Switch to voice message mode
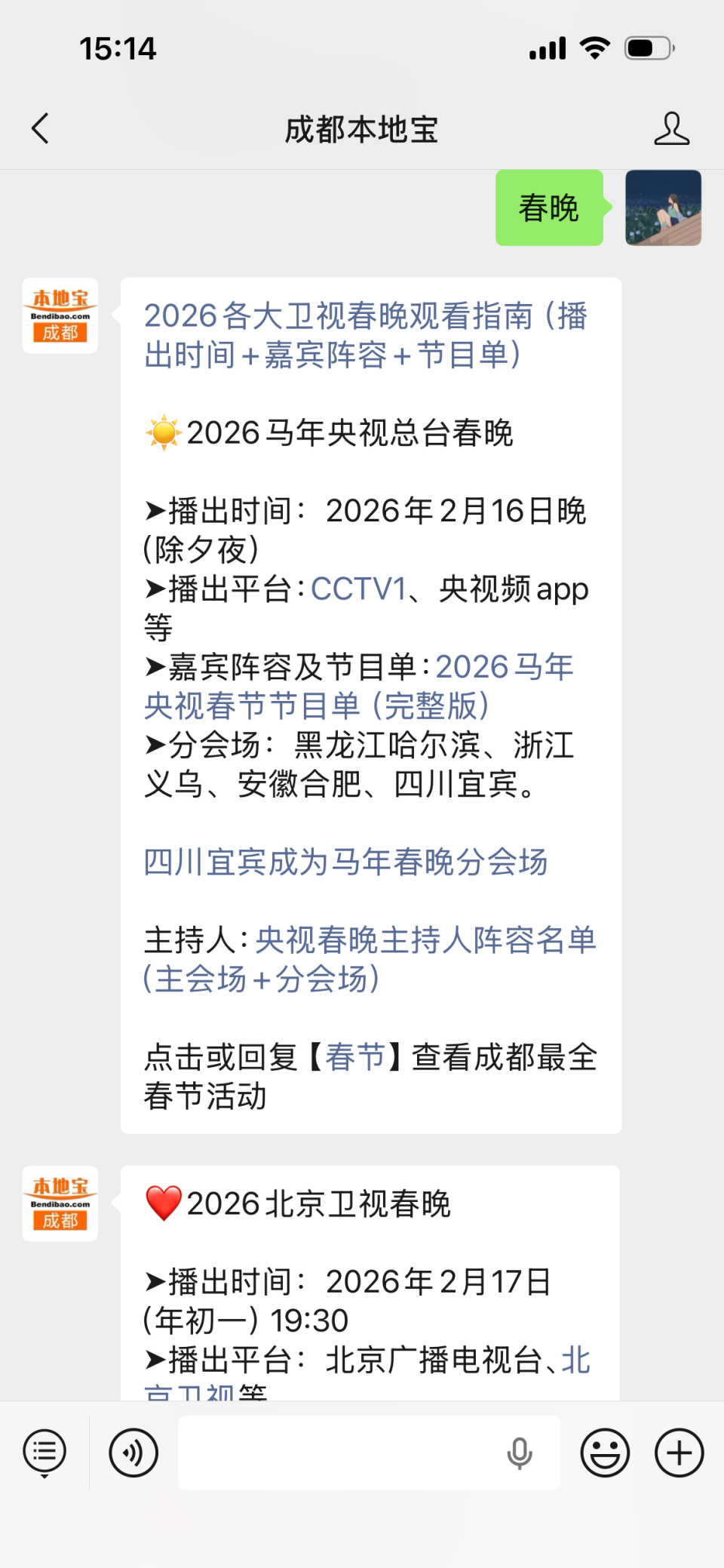 133,1452
